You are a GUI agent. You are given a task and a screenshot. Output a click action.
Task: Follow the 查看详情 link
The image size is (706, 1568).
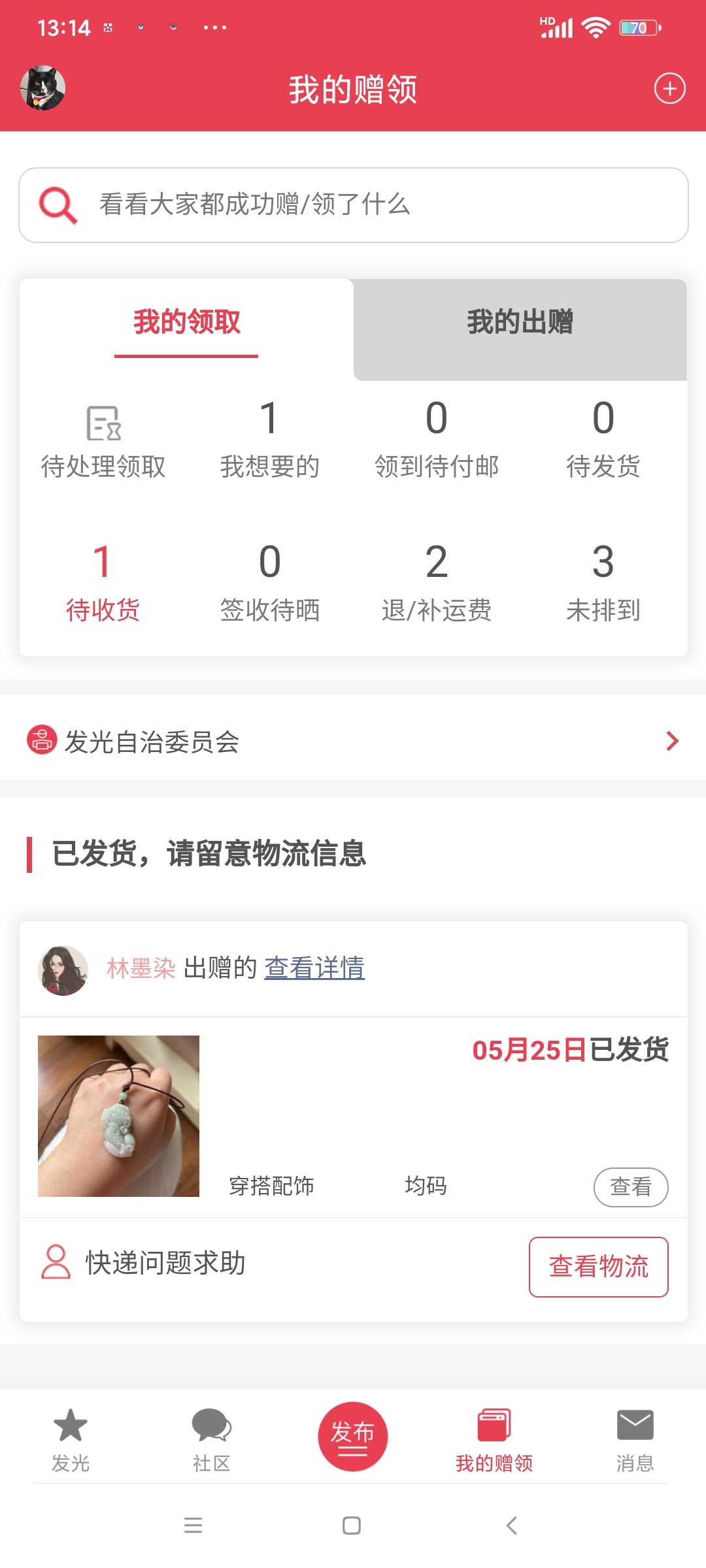[x=314, y=968]
